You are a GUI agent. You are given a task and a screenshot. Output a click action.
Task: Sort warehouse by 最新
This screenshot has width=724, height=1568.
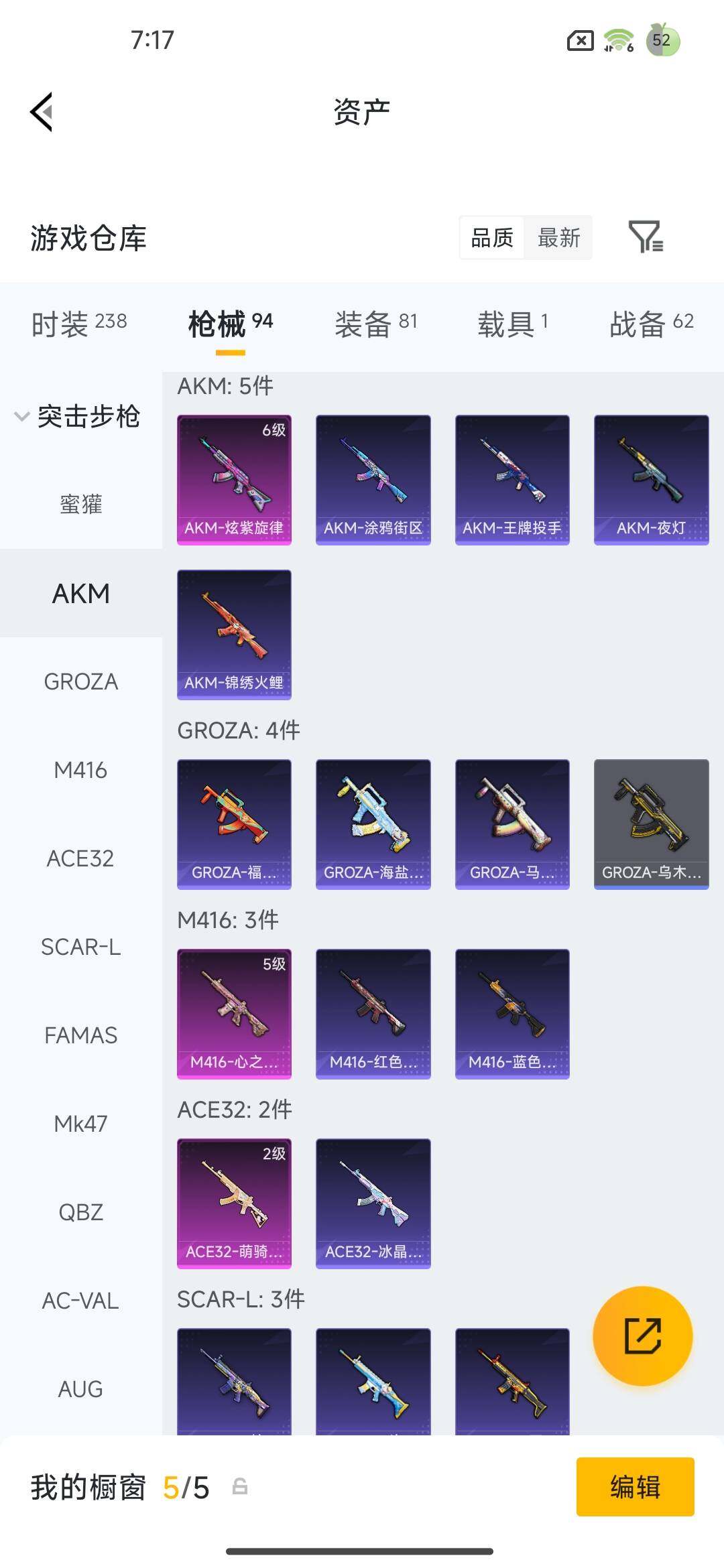click(558, 237)
